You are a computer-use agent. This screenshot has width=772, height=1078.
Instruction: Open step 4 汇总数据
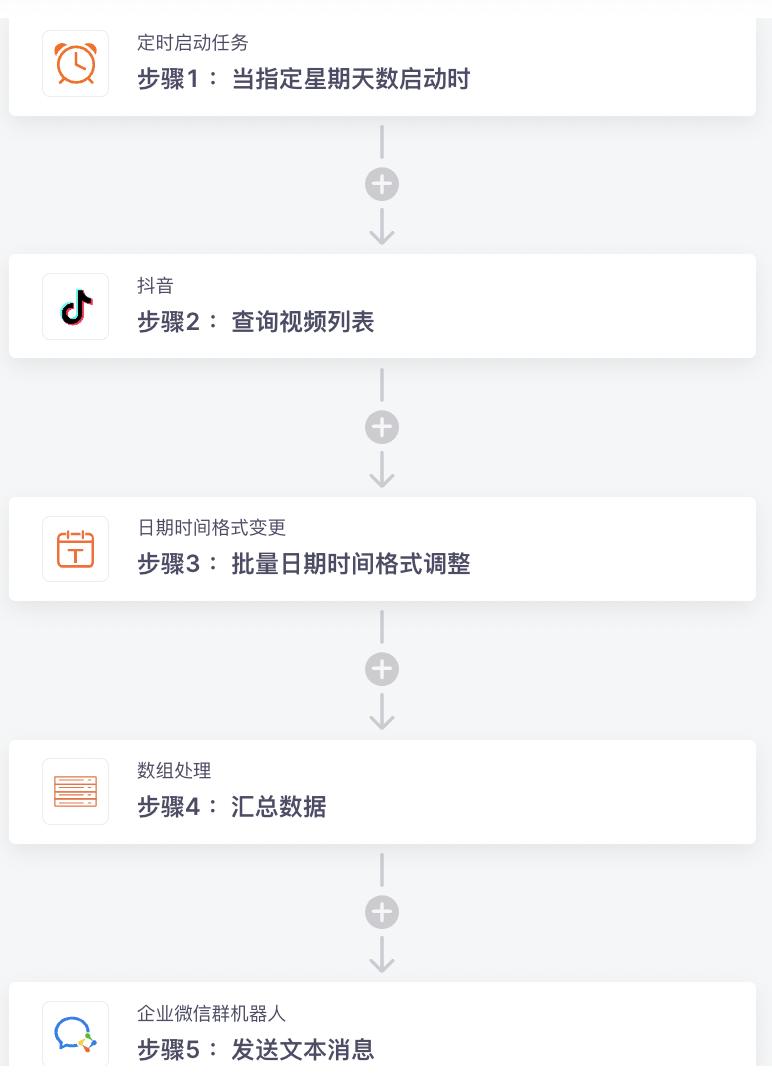click(232, 807)
